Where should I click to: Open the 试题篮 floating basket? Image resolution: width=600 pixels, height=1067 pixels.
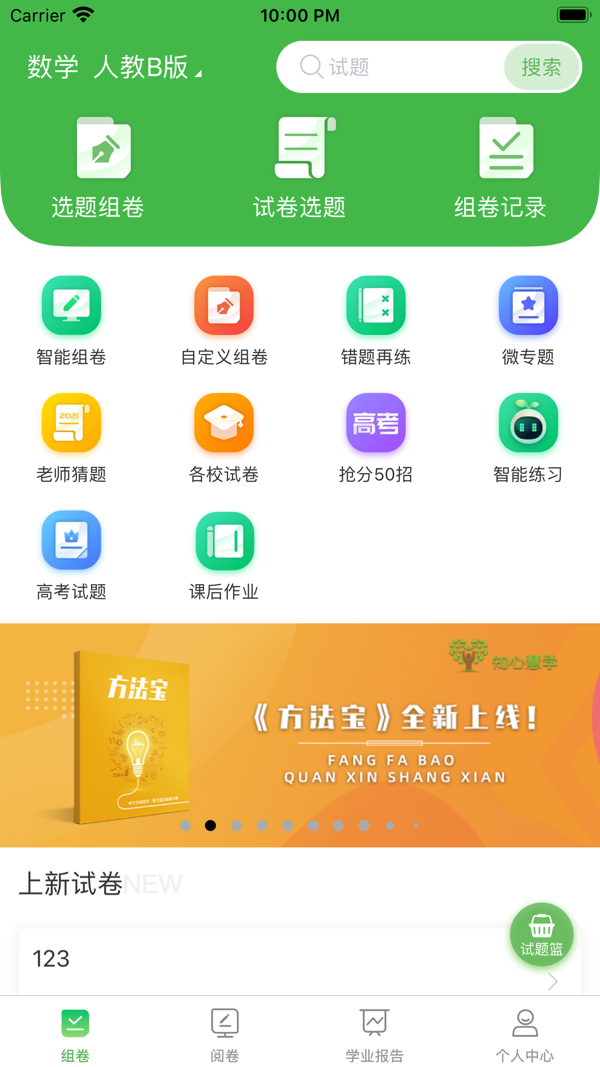click(541, 934)
